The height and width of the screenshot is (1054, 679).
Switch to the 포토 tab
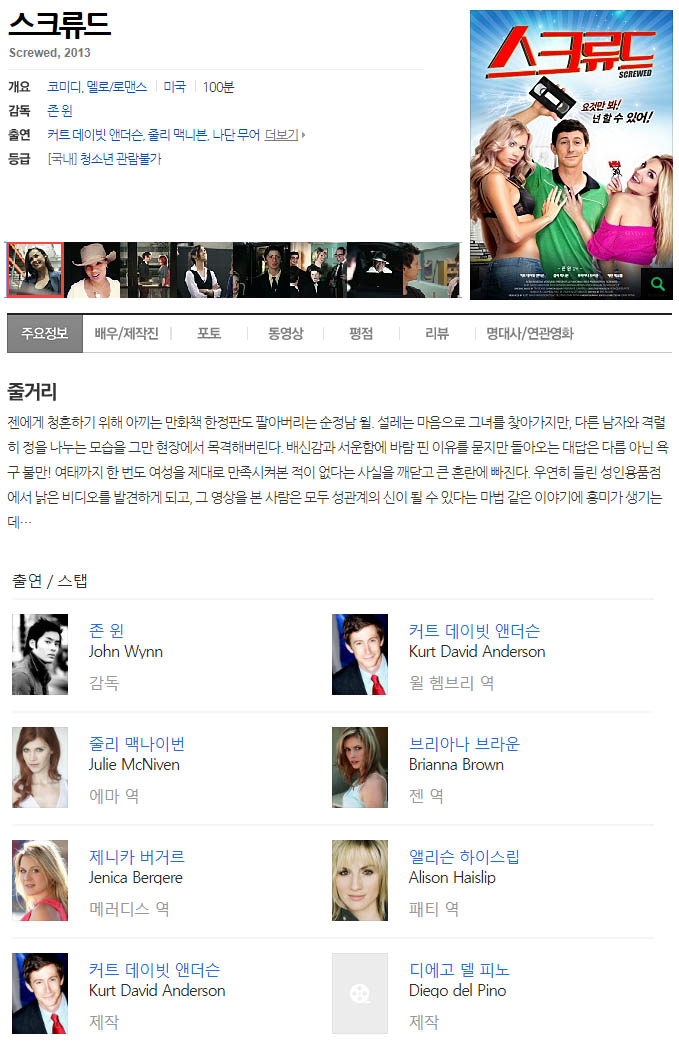tap(209, 334)
